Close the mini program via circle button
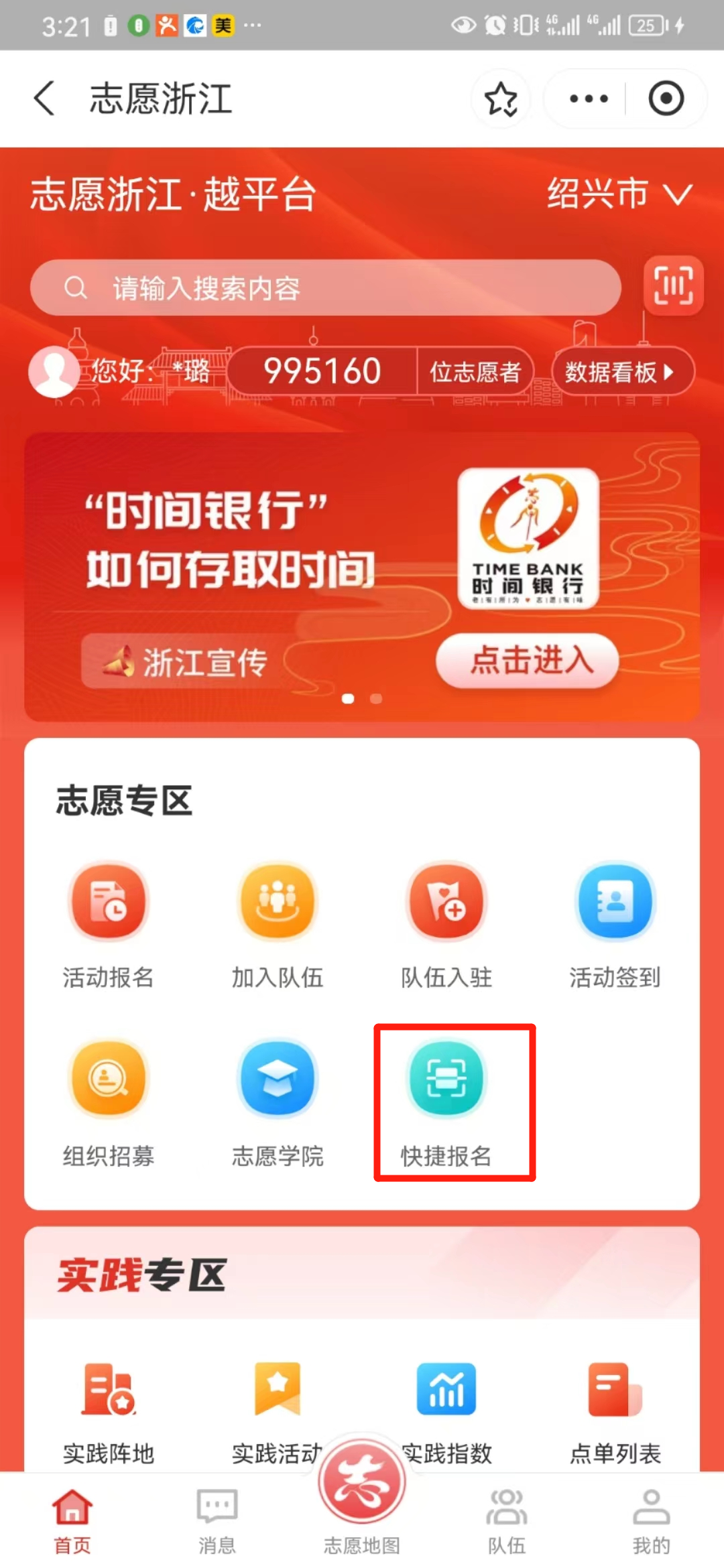 (666, 99)
